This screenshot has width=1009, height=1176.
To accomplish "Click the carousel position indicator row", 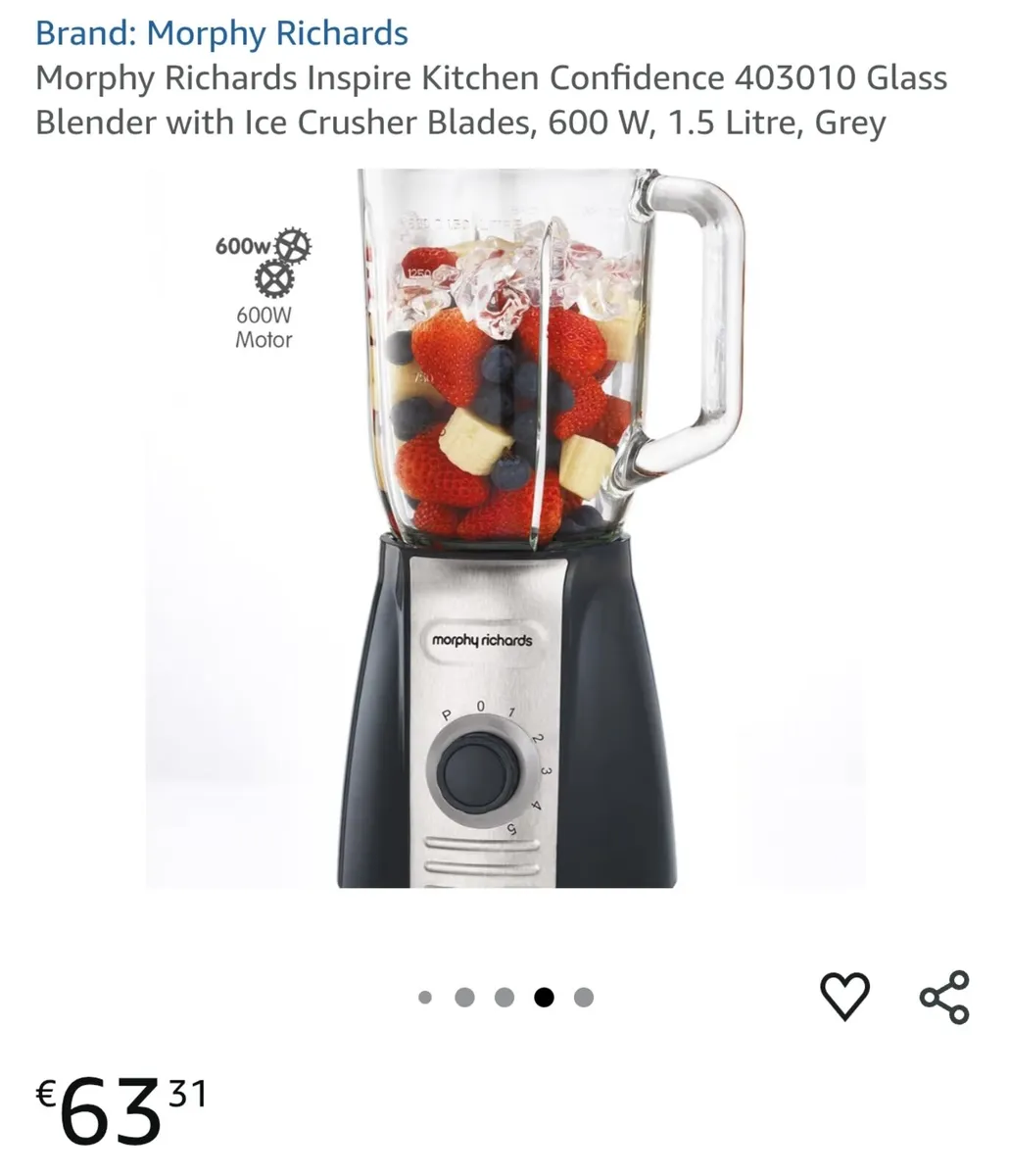I will [504, 997].
